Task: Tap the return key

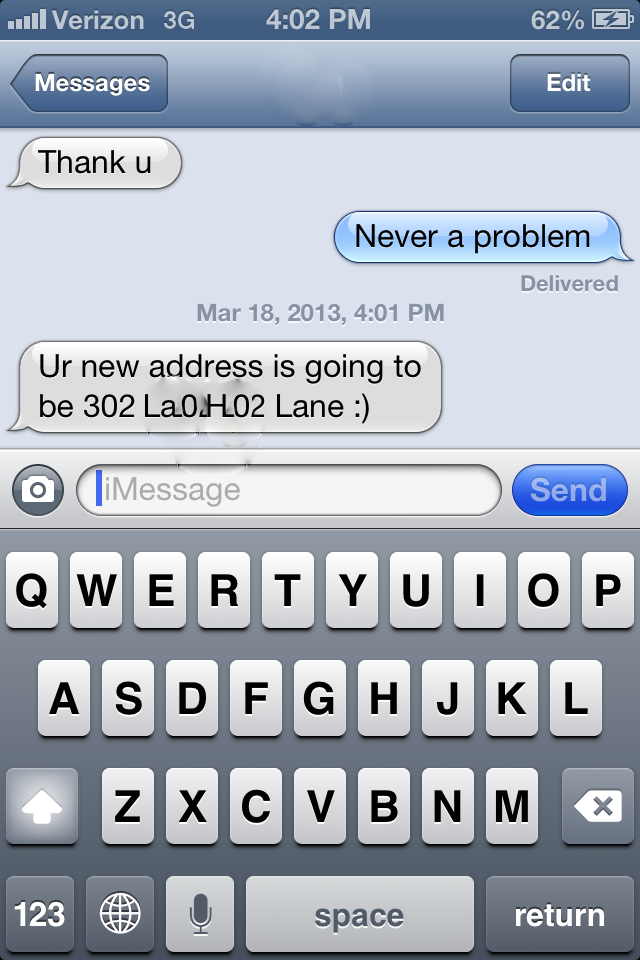Action: click(x=560, y=914)
